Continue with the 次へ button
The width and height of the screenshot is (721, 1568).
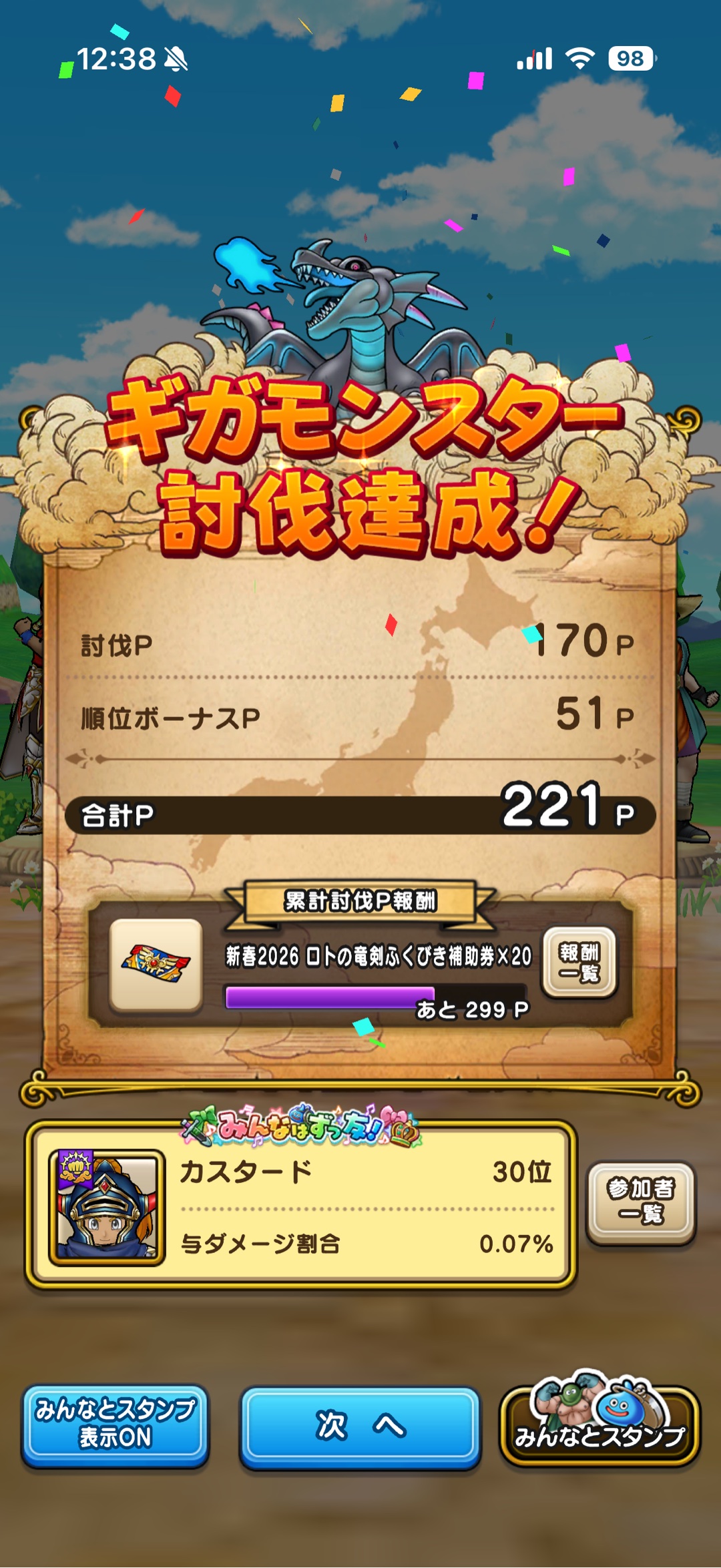[360, 1426]
